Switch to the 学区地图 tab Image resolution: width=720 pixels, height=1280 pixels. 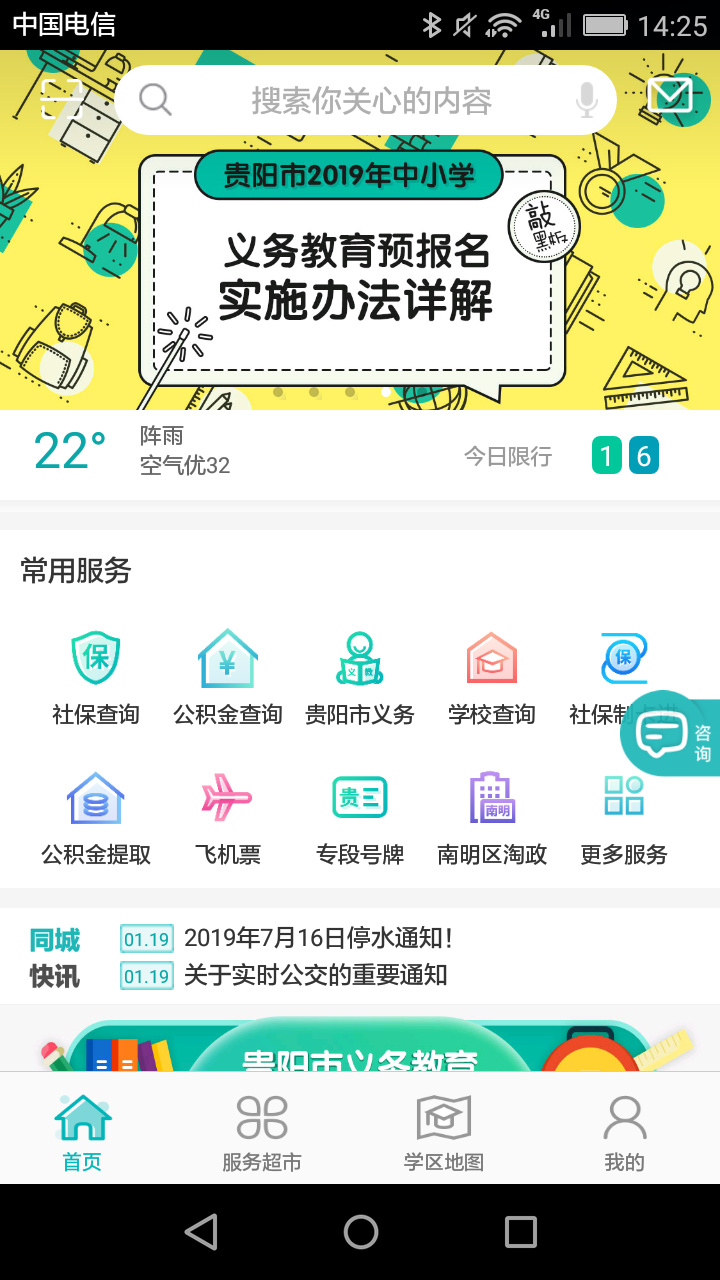443,1133
